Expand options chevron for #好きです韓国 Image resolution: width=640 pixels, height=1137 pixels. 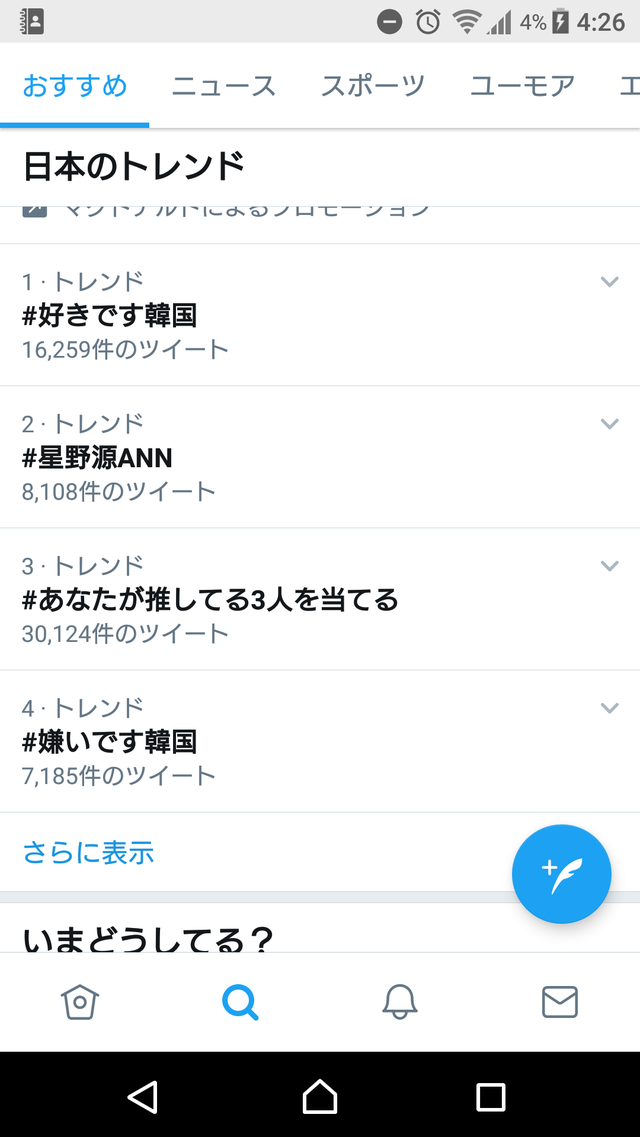pos(610,281)
